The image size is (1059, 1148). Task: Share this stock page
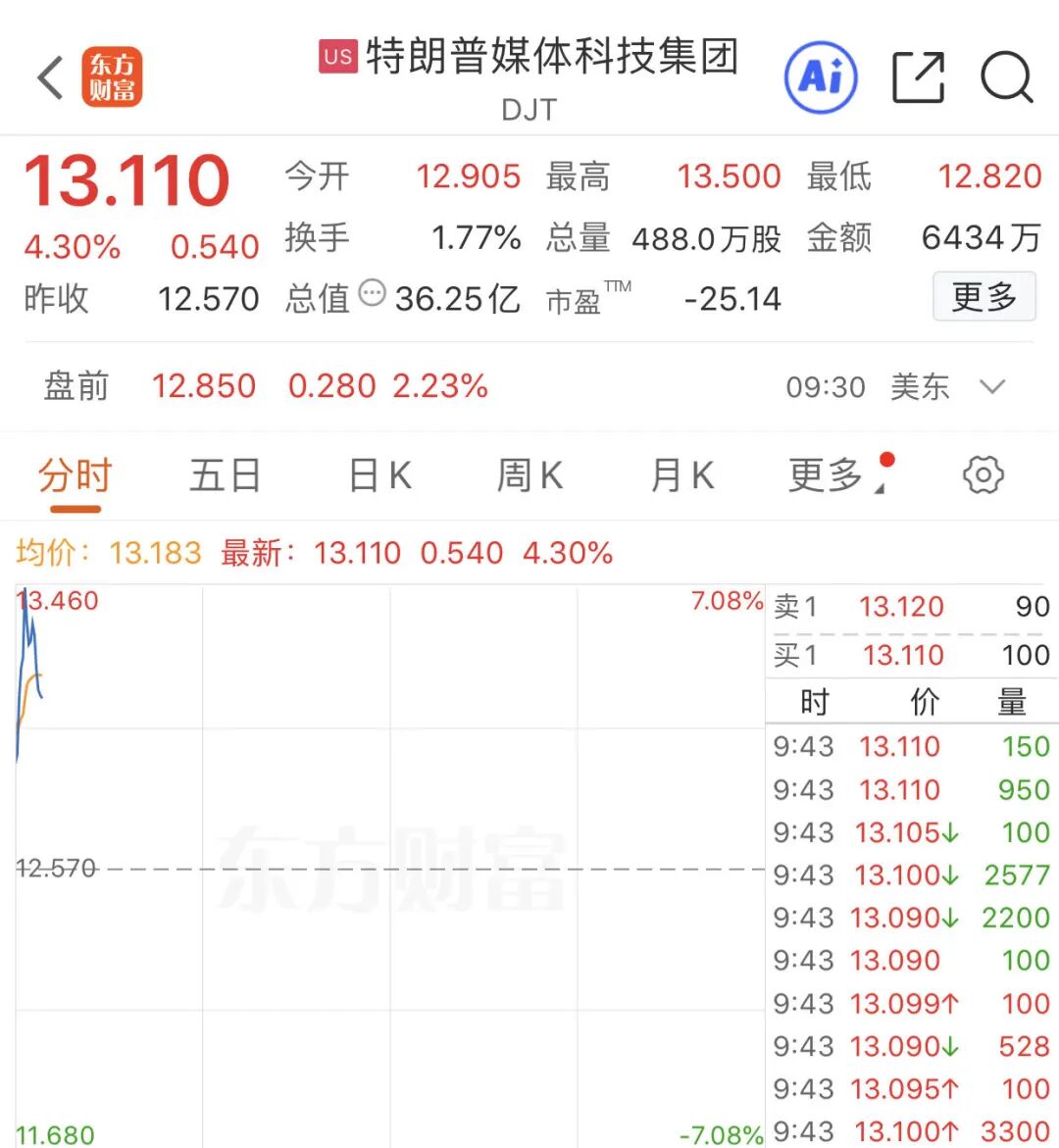coord(918,76)
